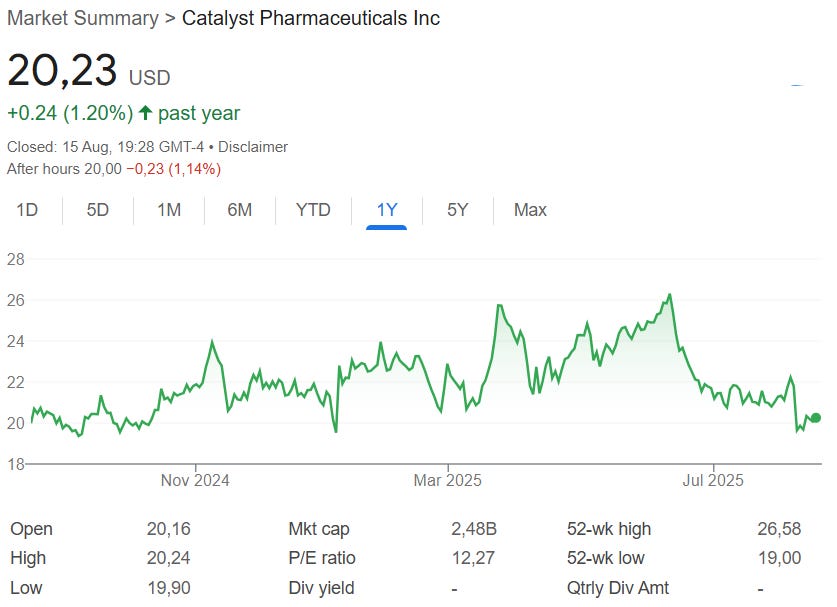
Task: View the 5Y price history
Action: click(457, 210)
